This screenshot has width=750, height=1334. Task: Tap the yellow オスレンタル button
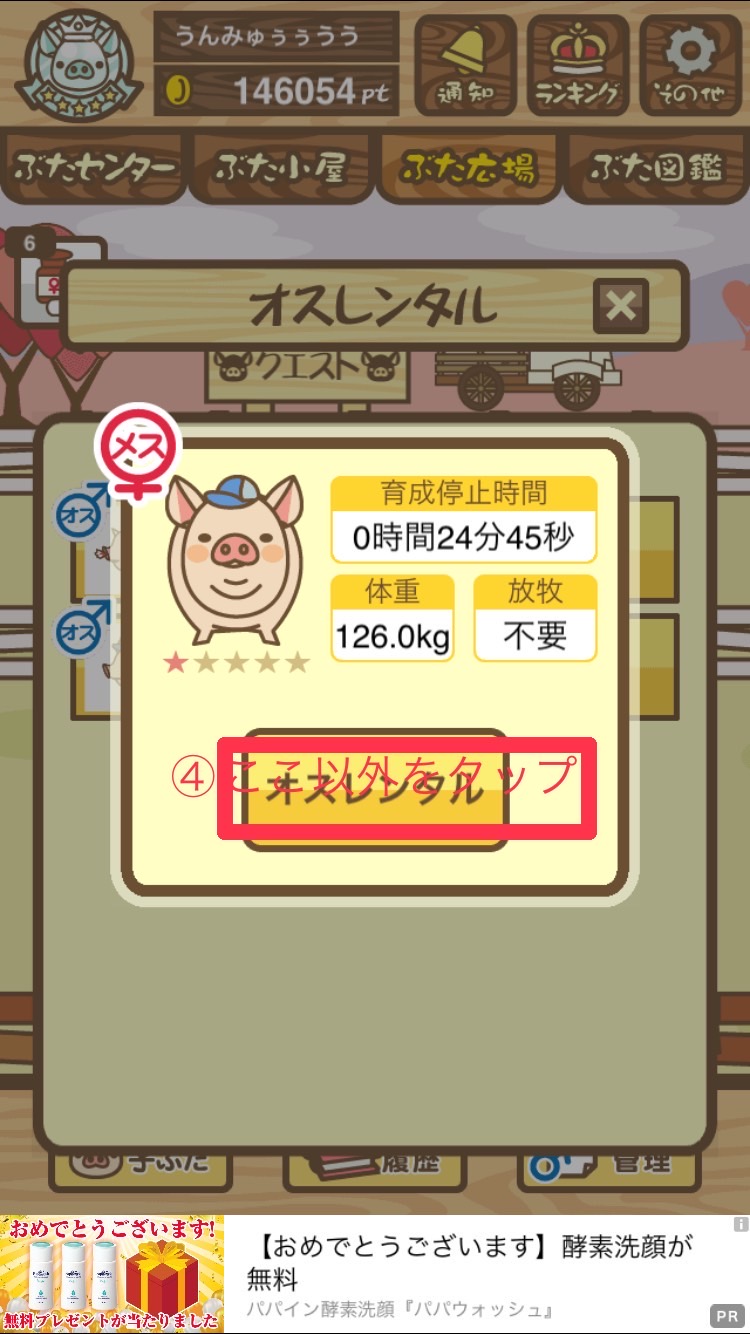(x=375, y=790)
